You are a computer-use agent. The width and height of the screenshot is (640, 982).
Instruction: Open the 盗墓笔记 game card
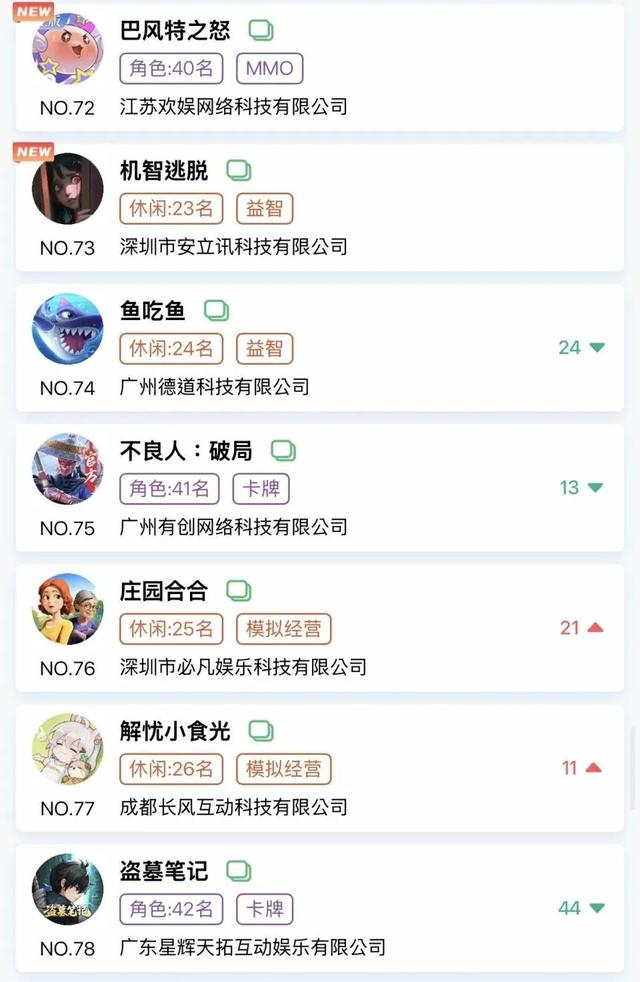point(450,908)
